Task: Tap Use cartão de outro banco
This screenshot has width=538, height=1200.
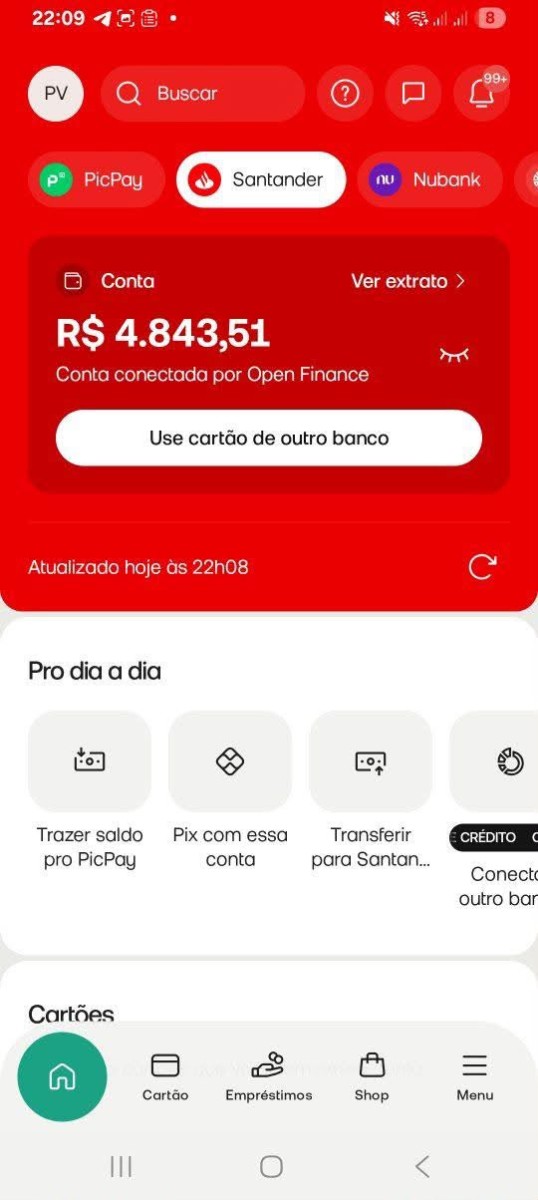Action: pyautogui.click(x=269, y=438)
